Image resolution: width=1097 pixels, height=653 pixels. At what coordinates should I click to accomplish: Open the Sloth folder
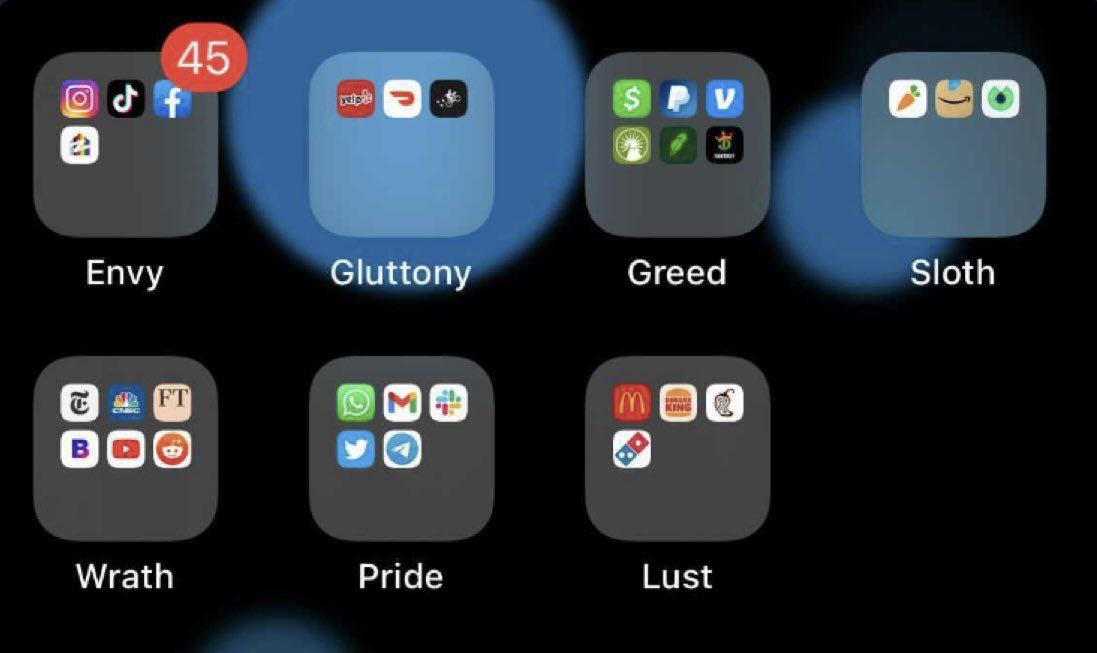pos(954,144)
